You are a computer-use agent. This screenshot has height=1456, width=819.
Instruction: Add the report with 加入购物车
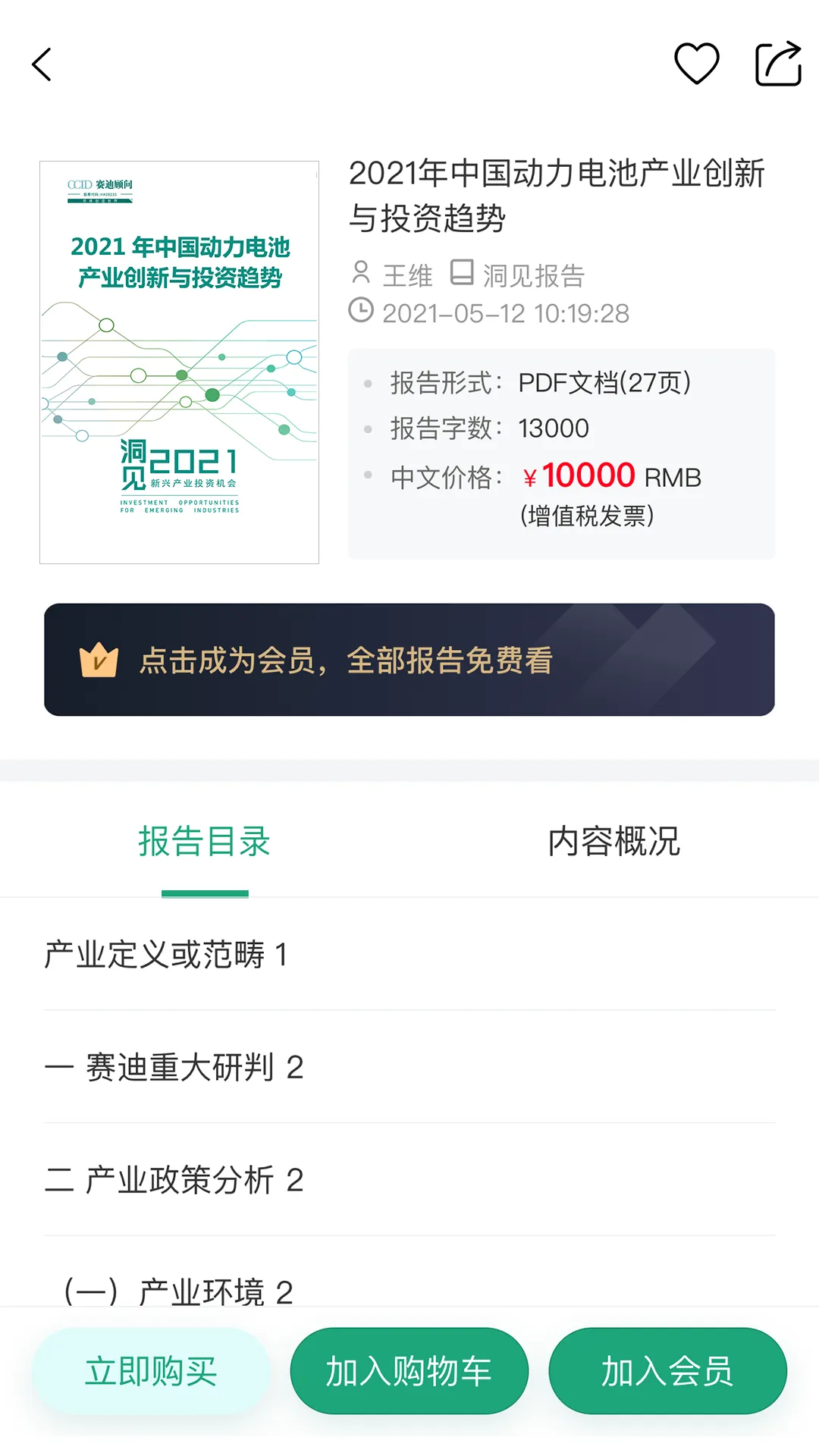click(x=409, y=1370)
